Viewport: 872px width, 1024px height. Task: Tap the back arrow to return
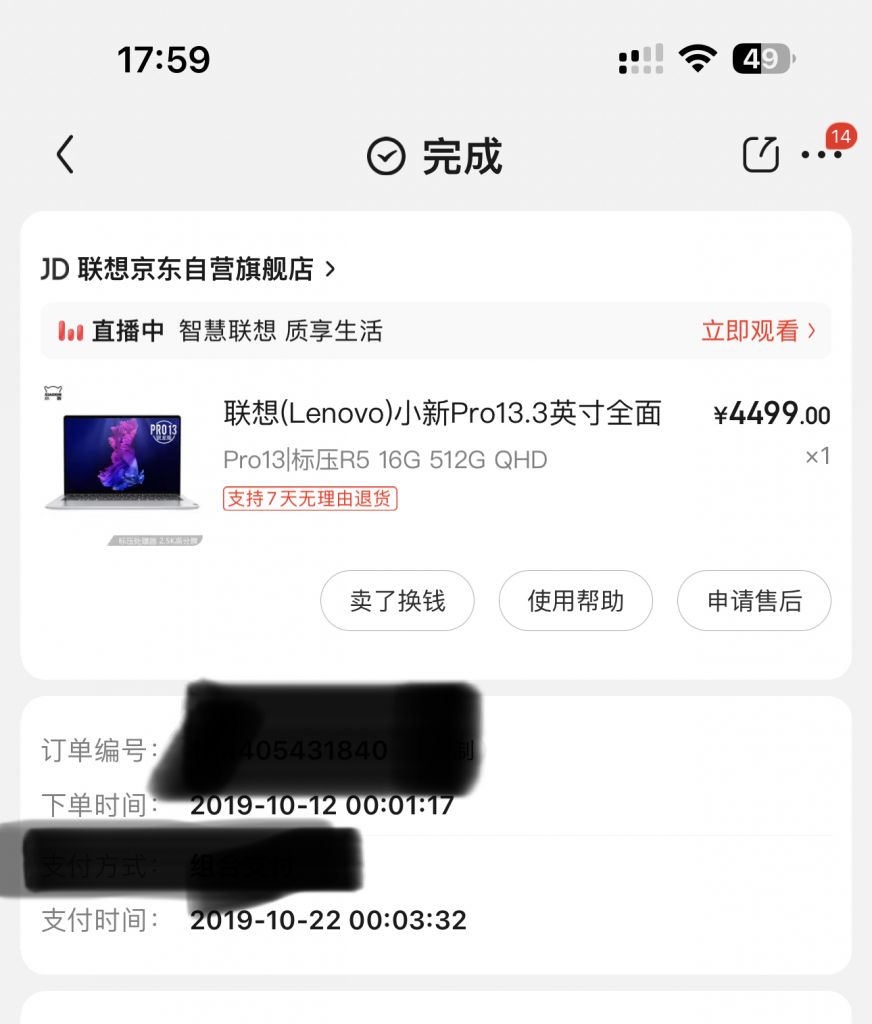pos(64,155)
